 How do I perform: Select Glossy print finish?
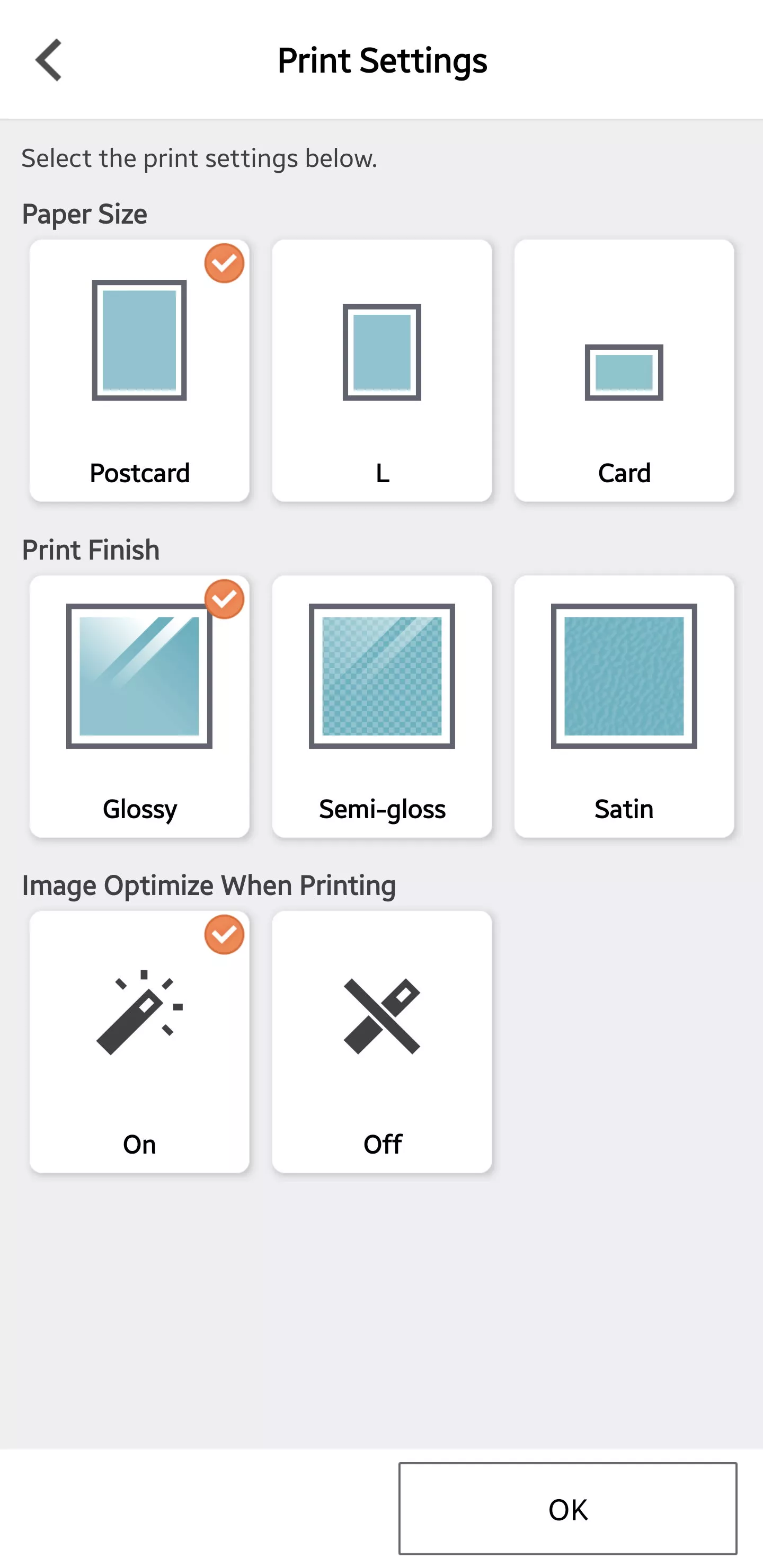coord(139,706)
